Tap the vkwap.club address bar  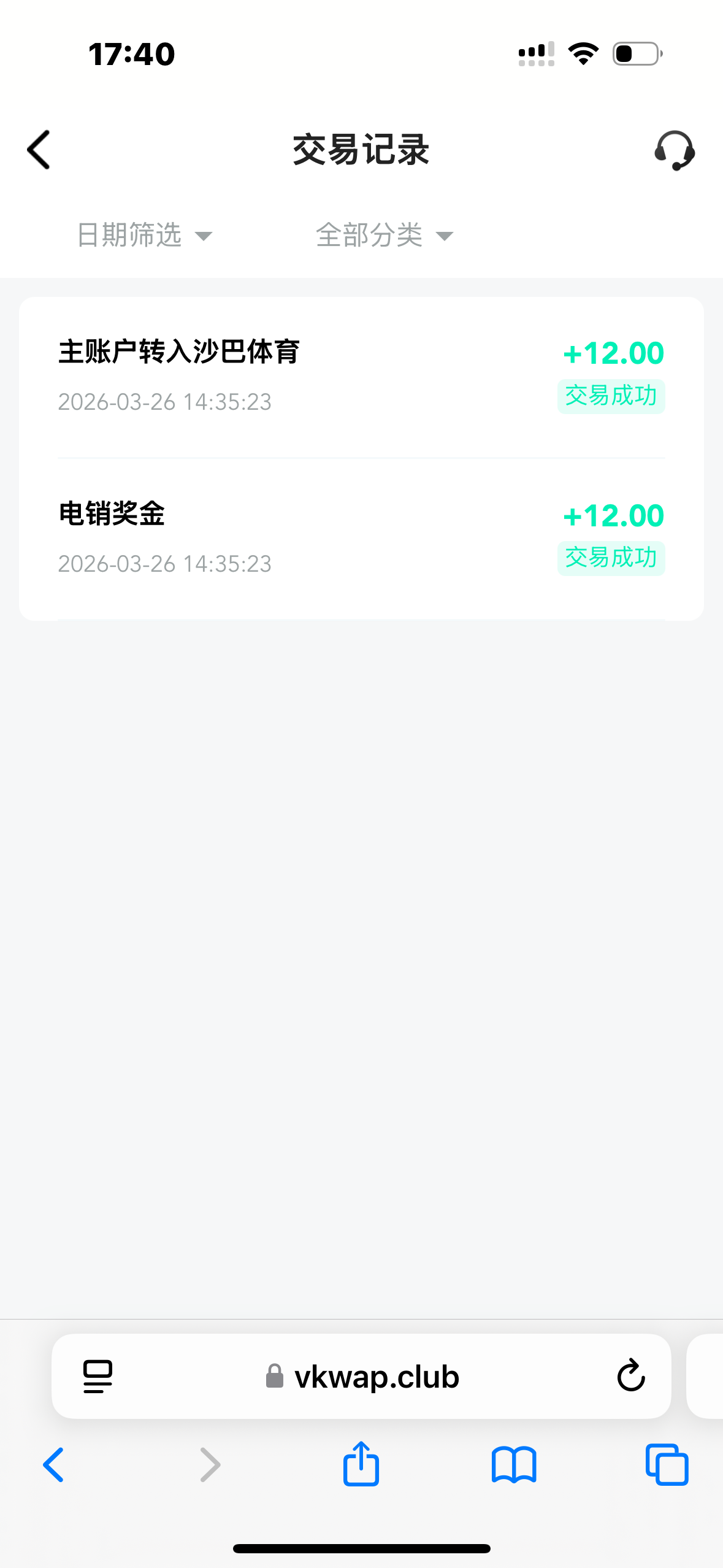click(362, 1377)
